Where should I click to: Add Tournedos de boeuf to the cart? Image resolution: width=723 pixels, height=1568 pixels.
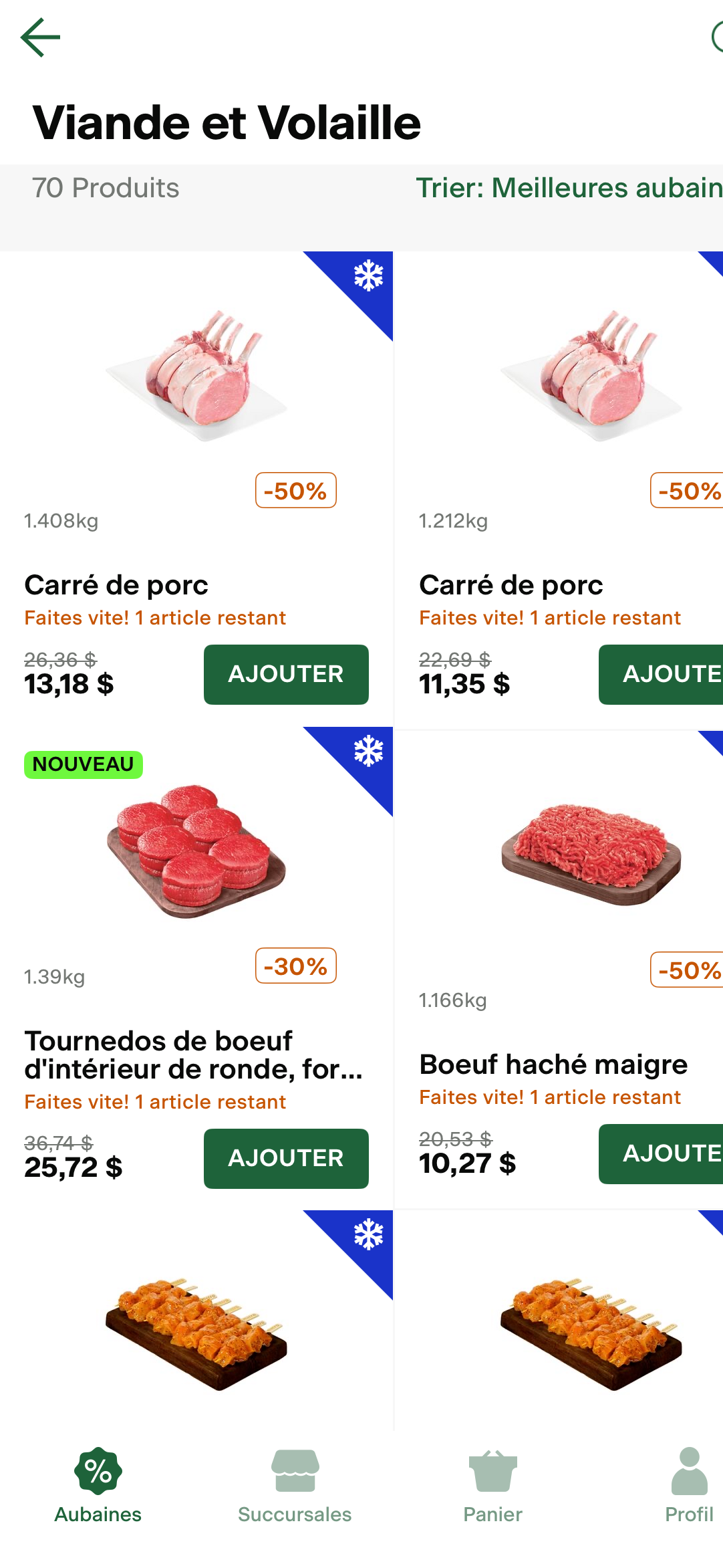click(286, 1158)
